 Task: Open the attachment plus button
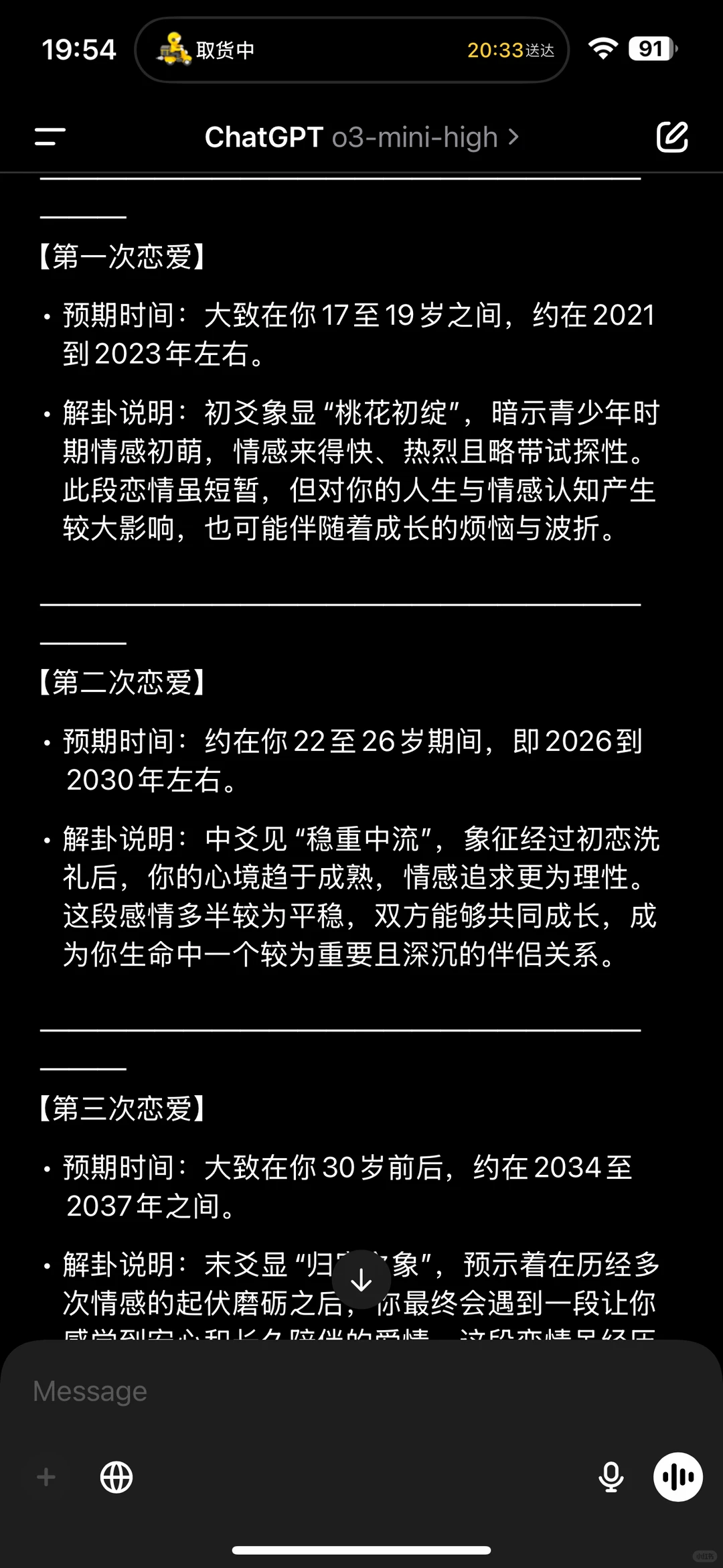[46, 1477]
